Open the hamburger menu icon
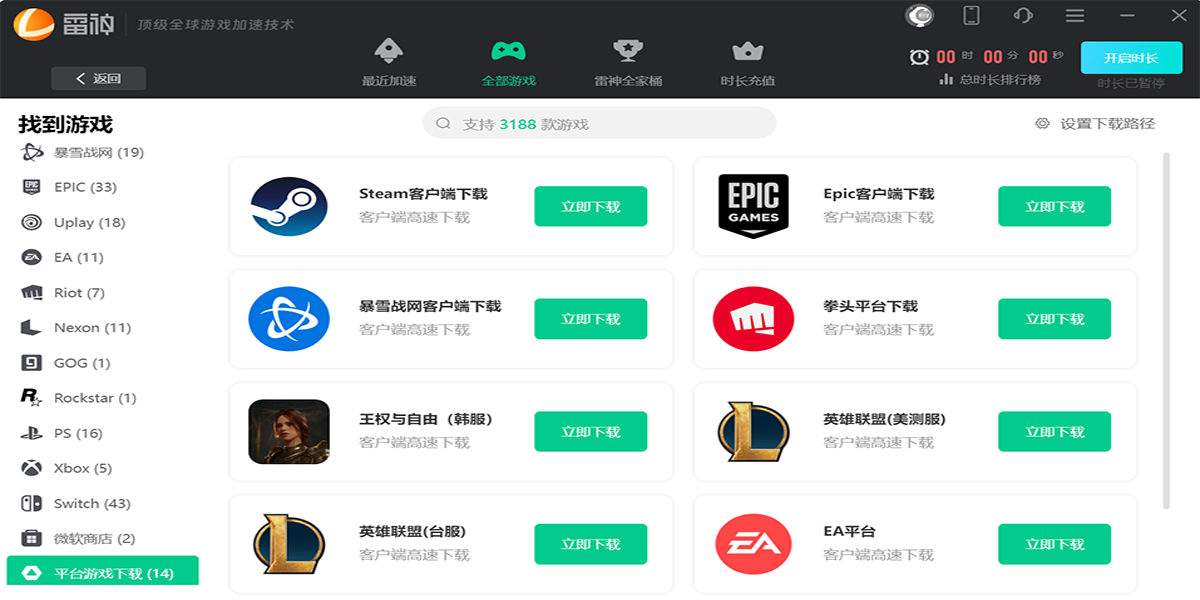Image resolution: width=1200 pixels, height=600 pixels. pos(1075,16)
